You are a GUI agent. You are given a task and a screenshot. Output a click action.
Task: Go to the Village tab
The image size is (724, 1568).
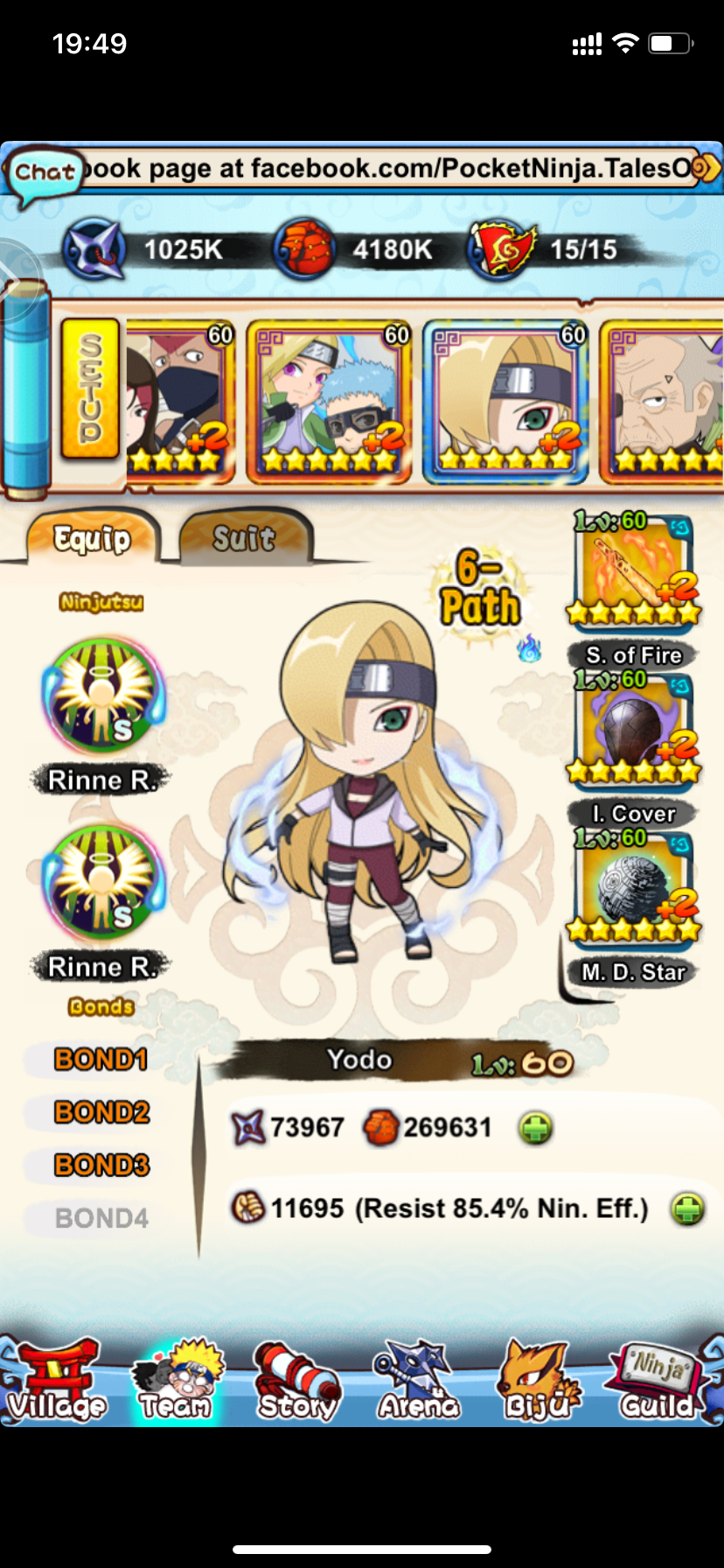pyautogui.click(x=56, y=1382)
